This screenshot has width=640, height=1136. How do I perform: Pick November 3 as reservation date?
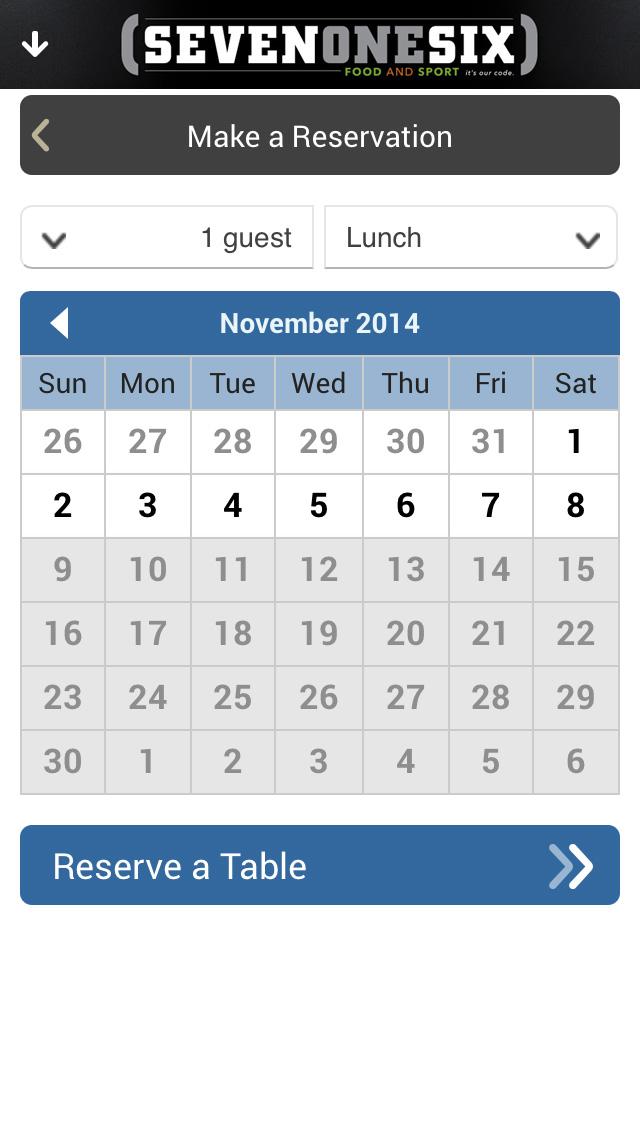click(147, 506)
